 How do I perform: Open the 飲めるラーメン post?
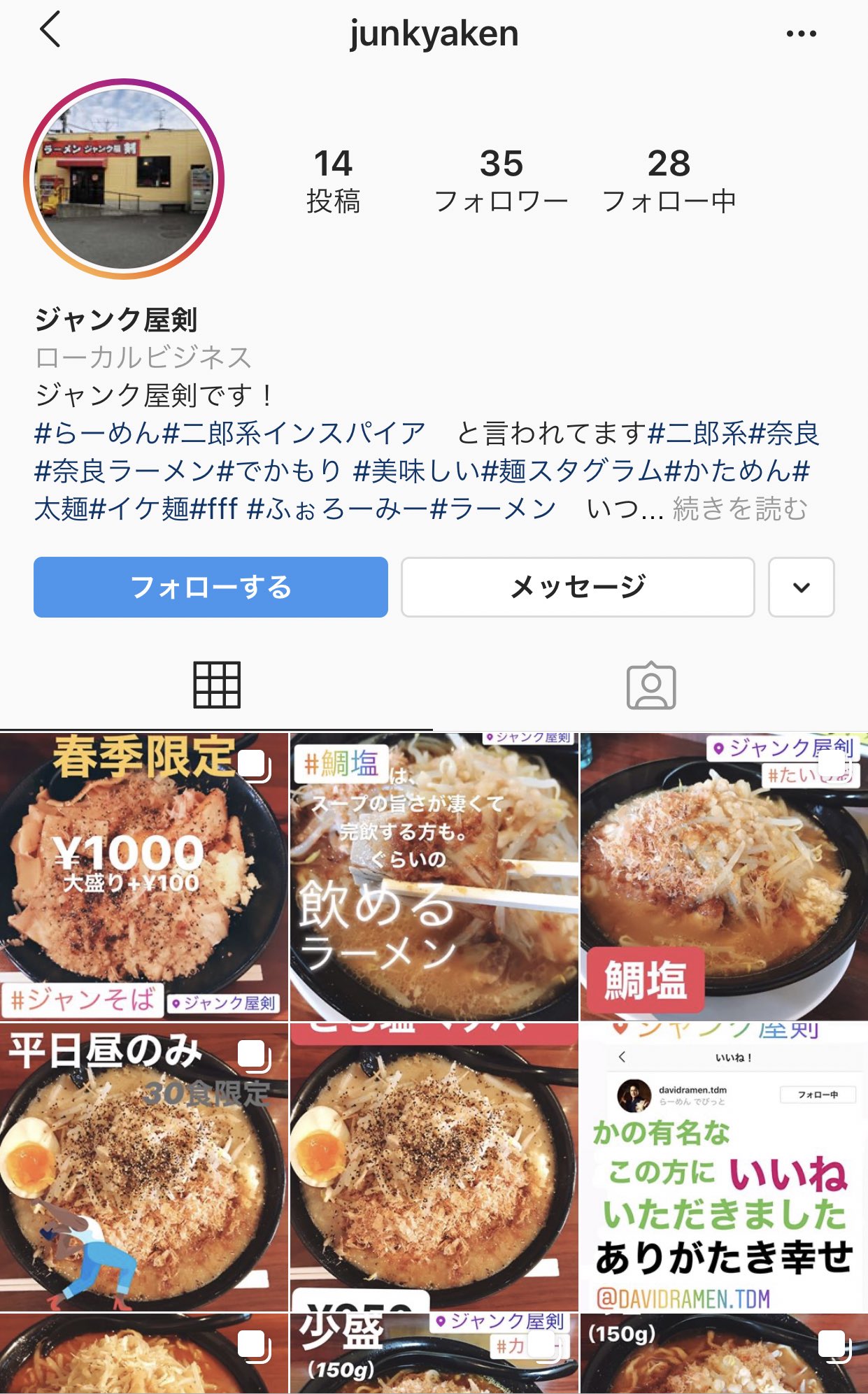(x=434, y=876)
